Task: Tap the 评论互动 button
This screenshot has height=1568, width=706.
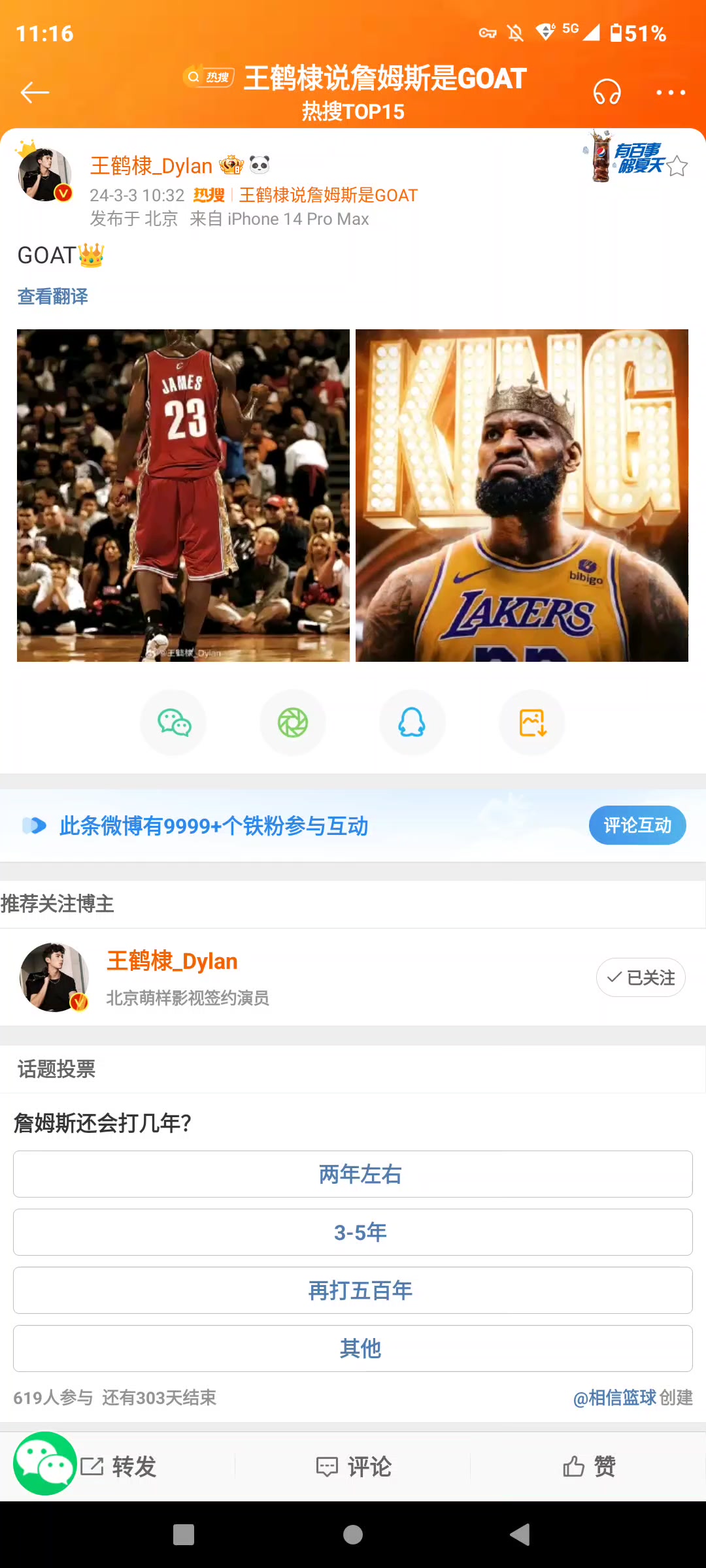Action: [637, 825]
